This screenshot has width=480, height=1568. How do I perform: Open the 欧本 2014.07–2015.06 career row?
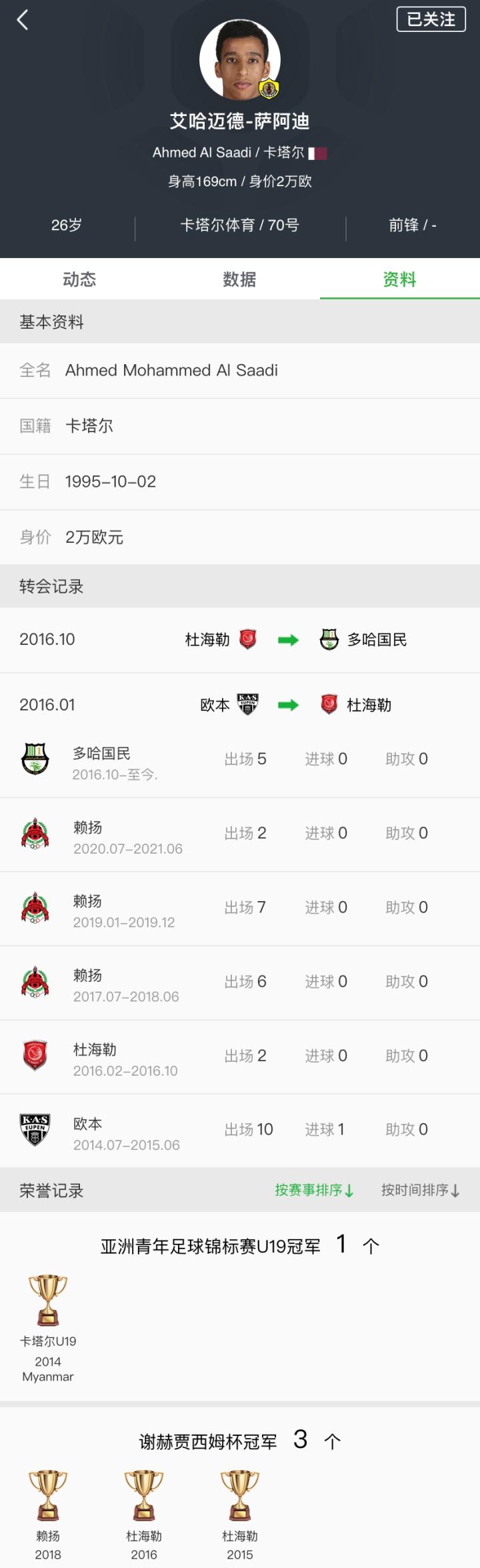(x=240, y=1132)
